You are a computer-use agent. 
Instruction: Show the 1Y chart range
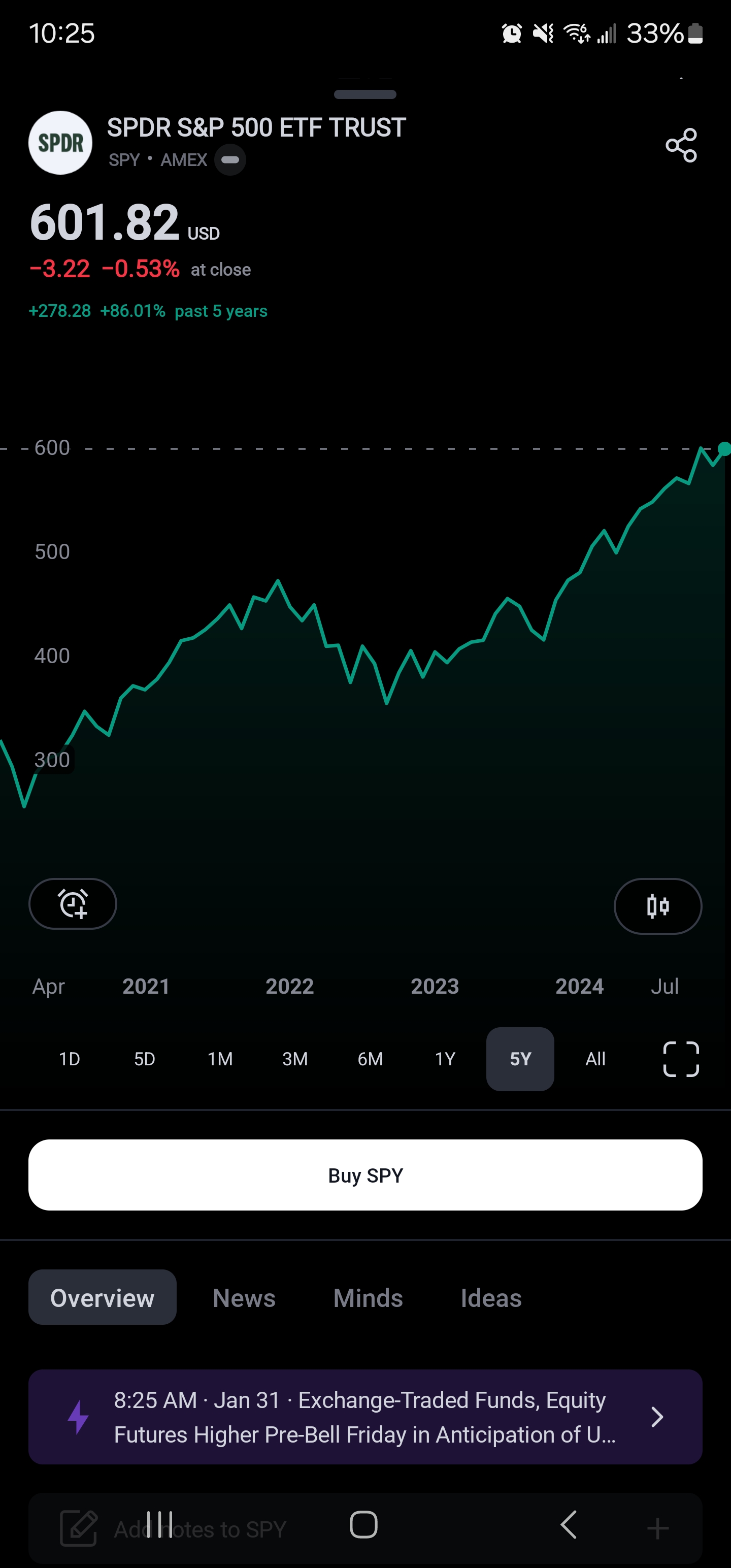coord(445,1059)
